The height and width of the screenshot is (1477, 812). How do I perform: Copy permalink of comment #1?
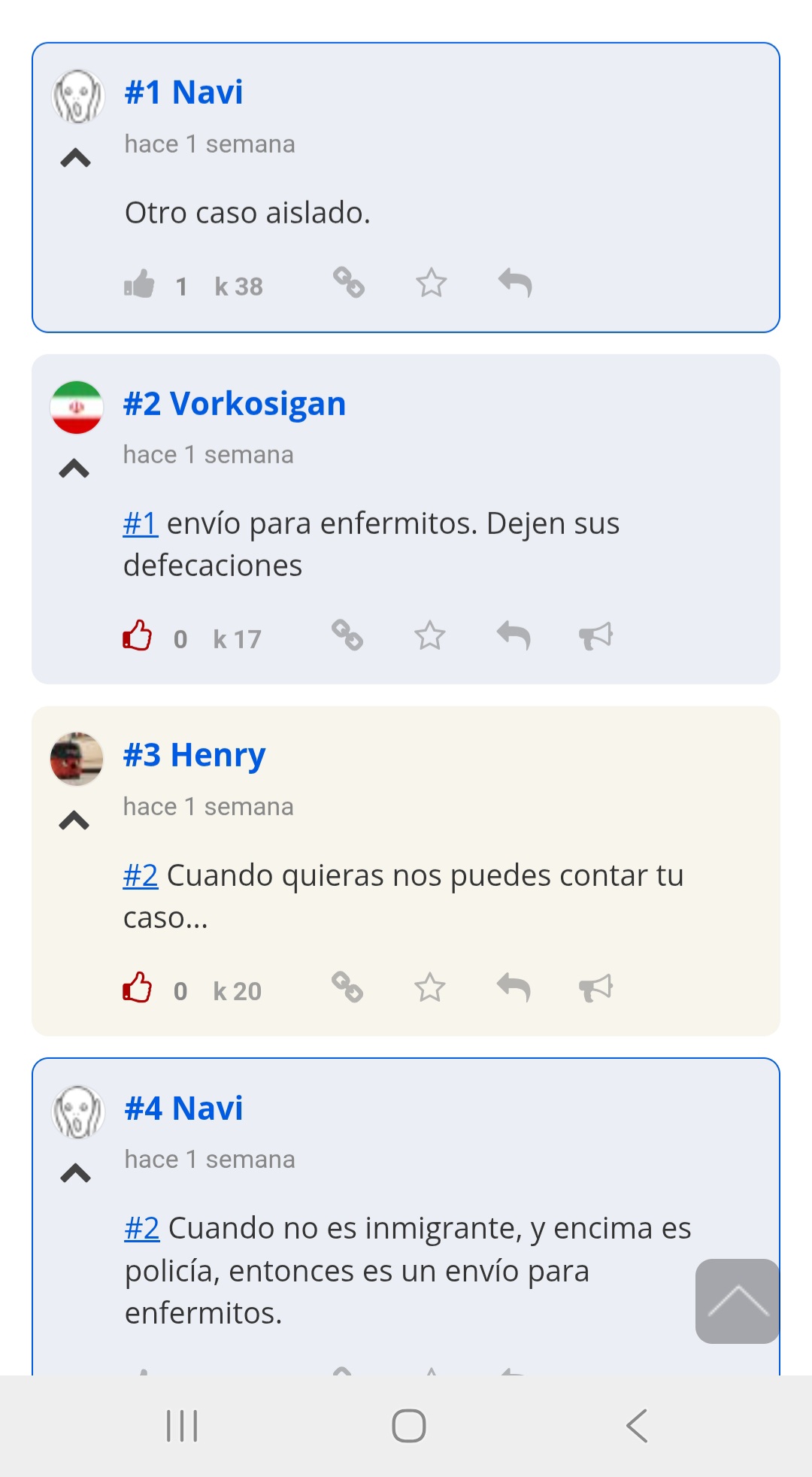tap(349, 283)
